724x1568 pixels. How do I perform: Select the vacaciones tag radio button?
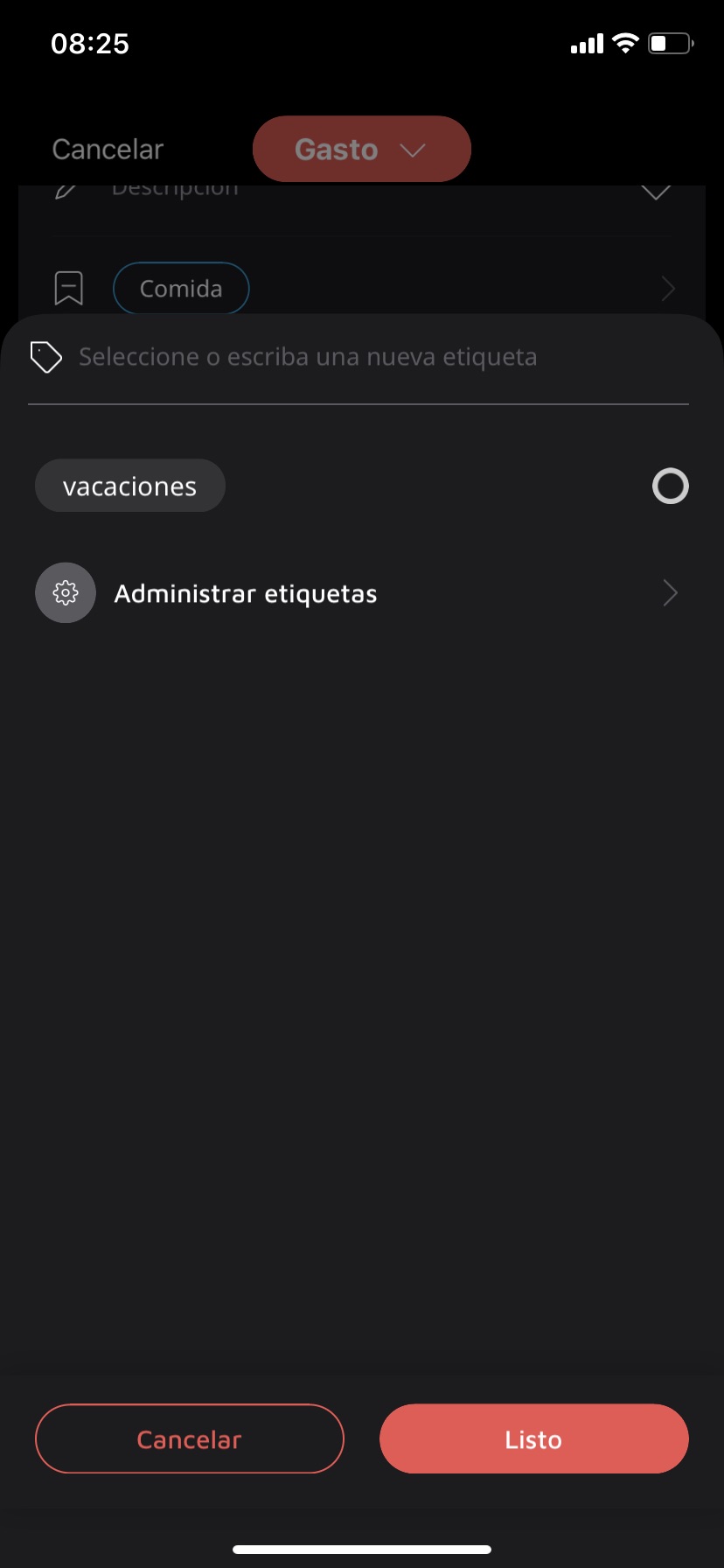tap(671, 486)
